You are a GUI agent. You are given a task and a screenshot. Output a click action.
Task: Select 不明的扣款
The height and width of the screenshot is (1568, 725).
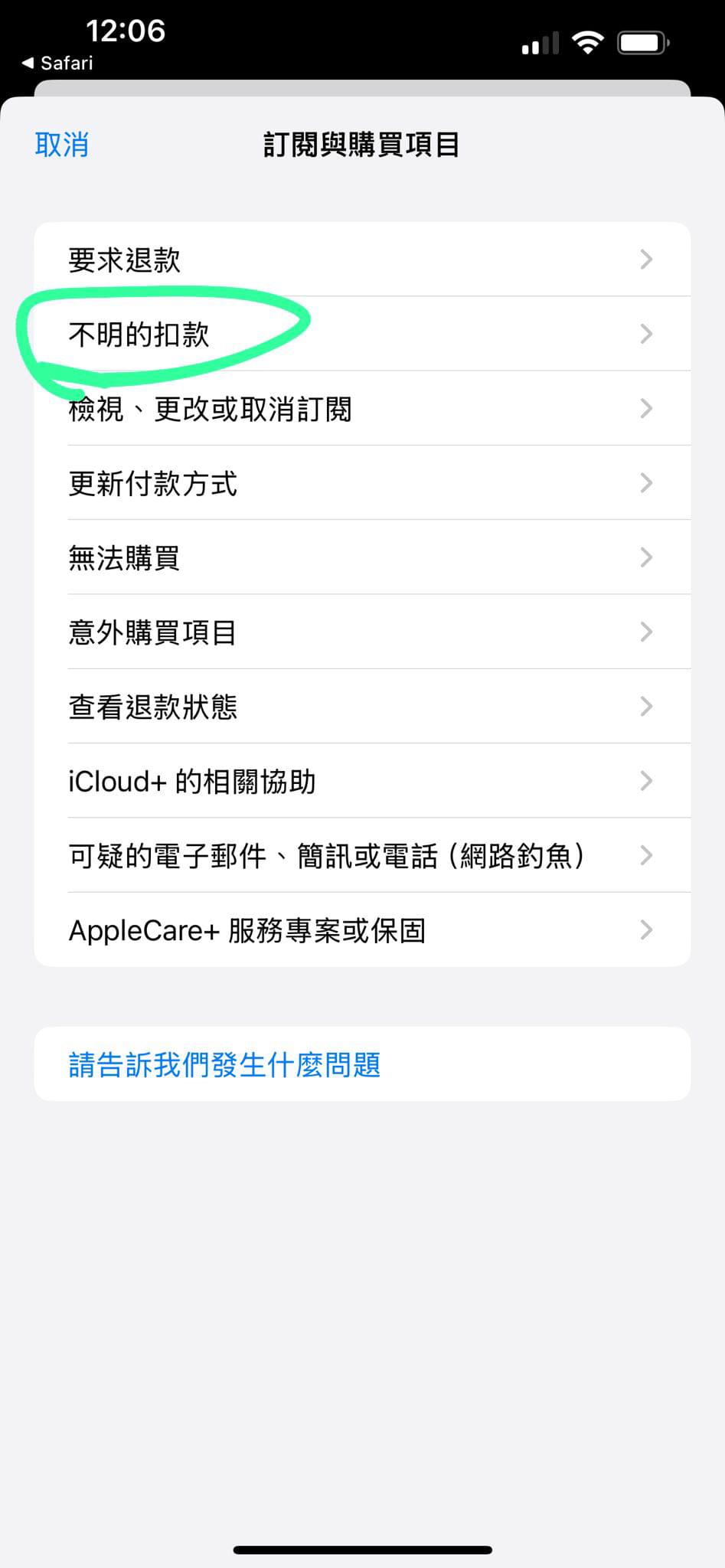pos(362,334)
